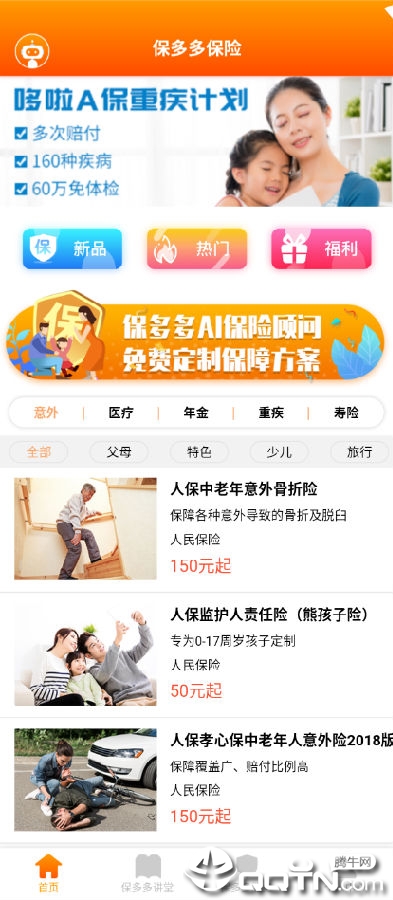Screen dimensions: 393x900
Task: Switch to the 医疗 category tab
Action: [120, 413]
